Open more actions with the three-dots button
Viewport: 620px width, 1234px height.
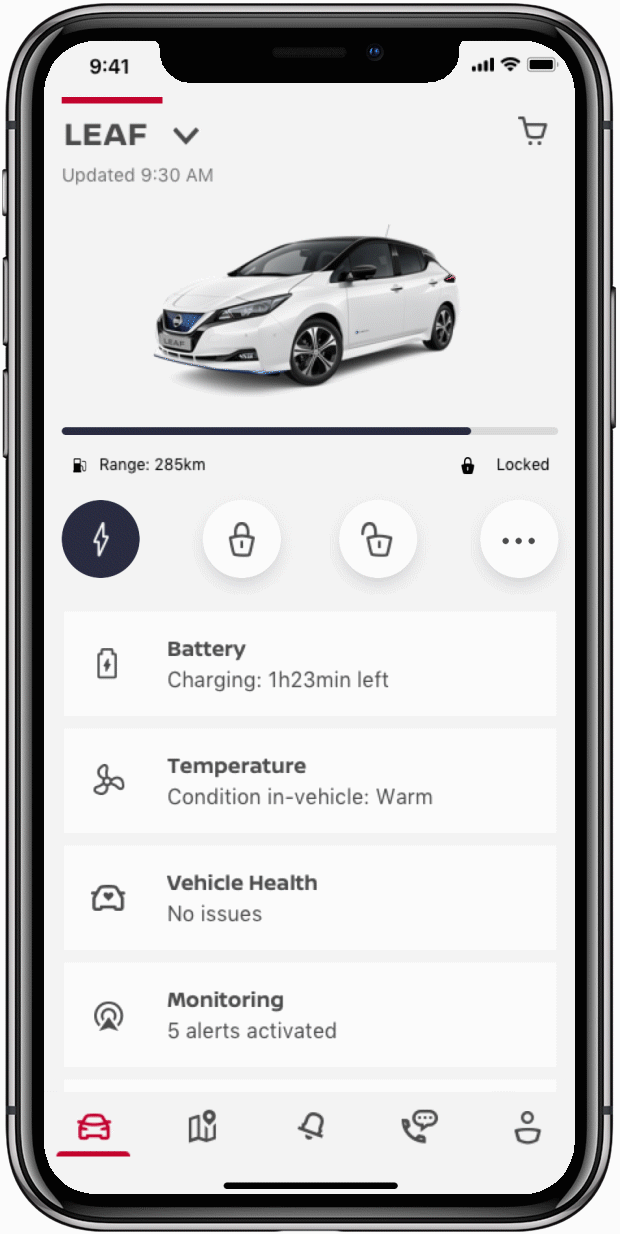point(519,540)
